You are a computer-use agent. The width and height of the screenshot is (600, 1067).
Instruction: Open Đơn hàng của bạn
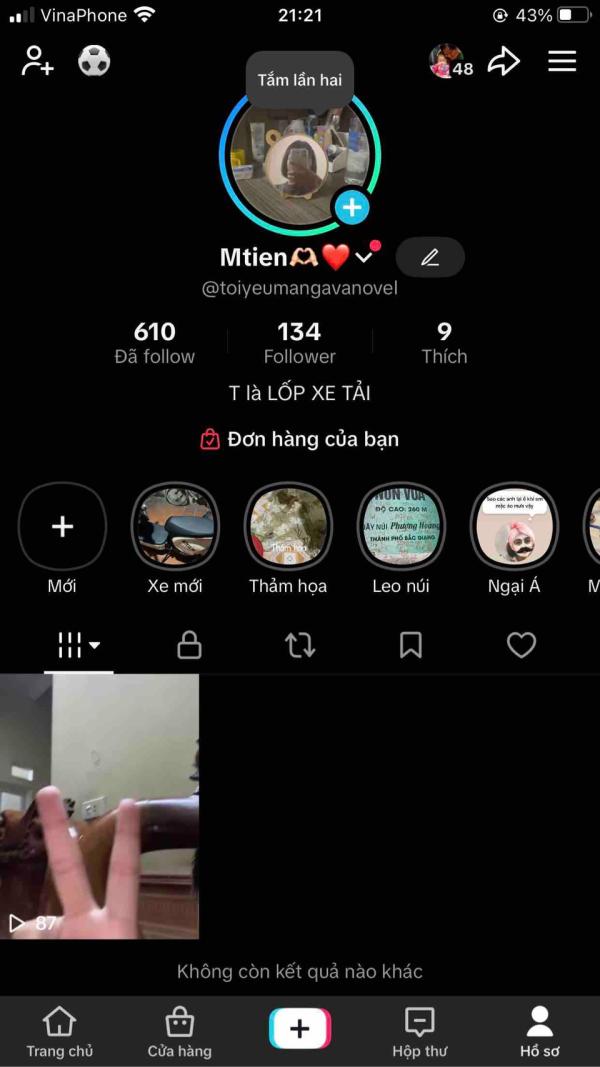[299, 440]
